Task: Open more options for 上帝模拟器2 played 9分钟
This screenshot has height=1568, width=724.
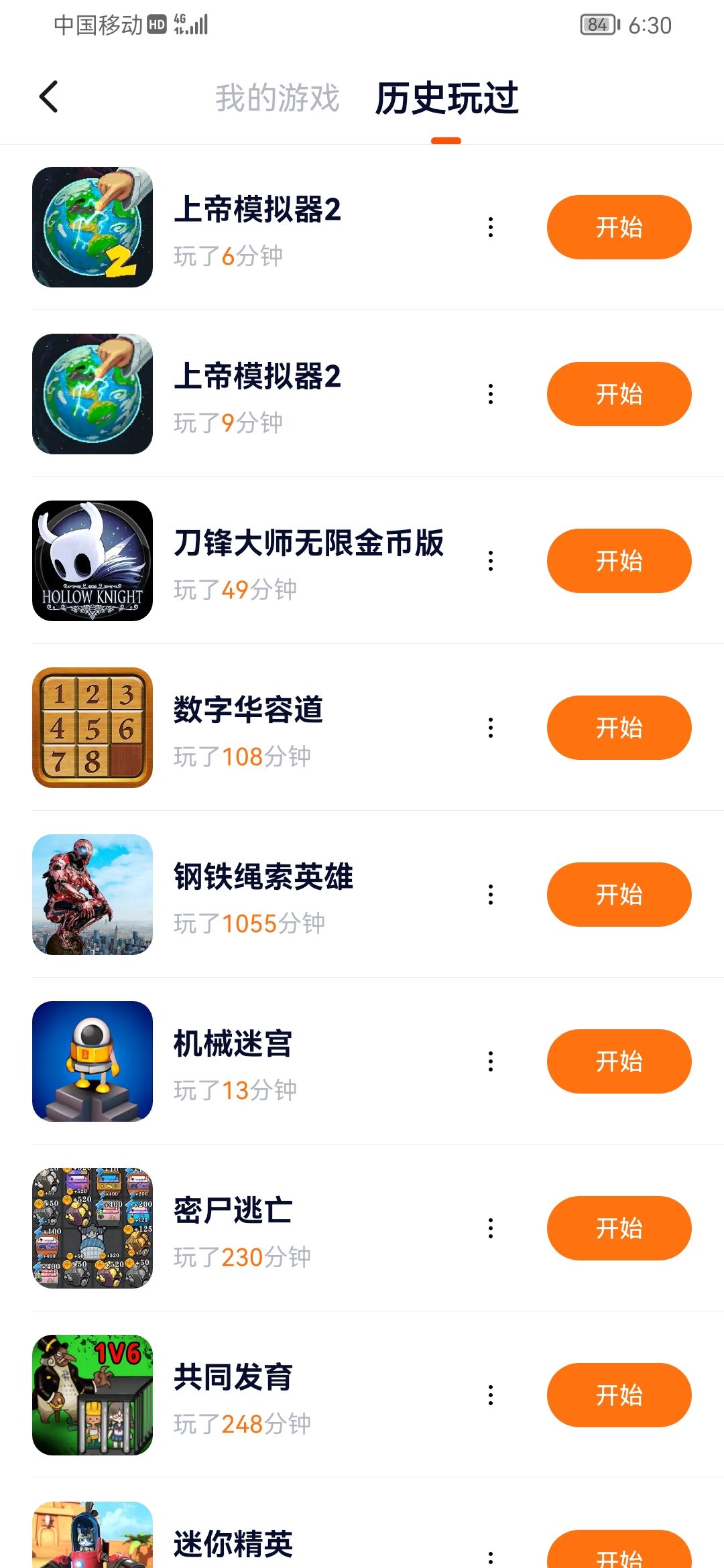Action: [x=491, y=394]
